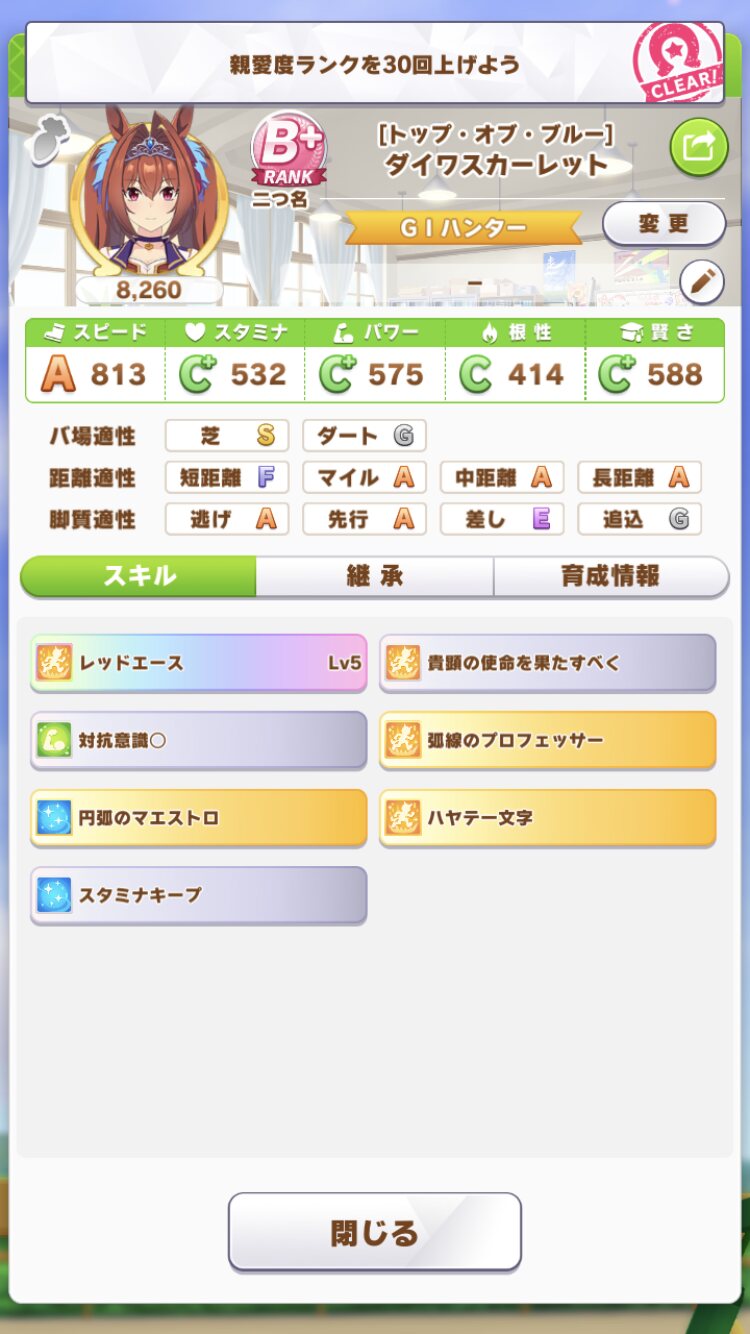
Task: Select the スキル tab
Action: pos(139,576)
